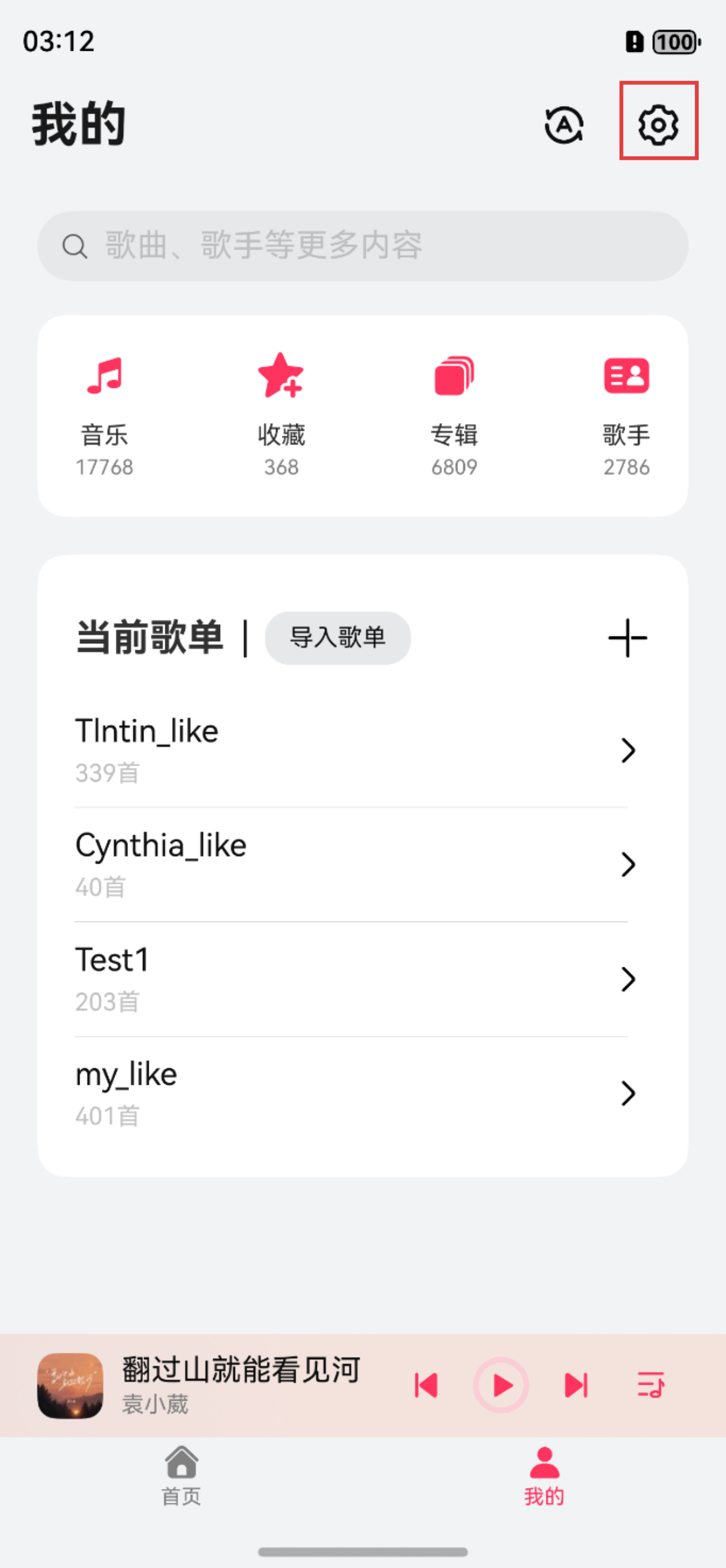The width and height of the screenshot is (726, 1568).
Task: Expand the Cynthia_like playlist chevron
Action: click(629, 864)
